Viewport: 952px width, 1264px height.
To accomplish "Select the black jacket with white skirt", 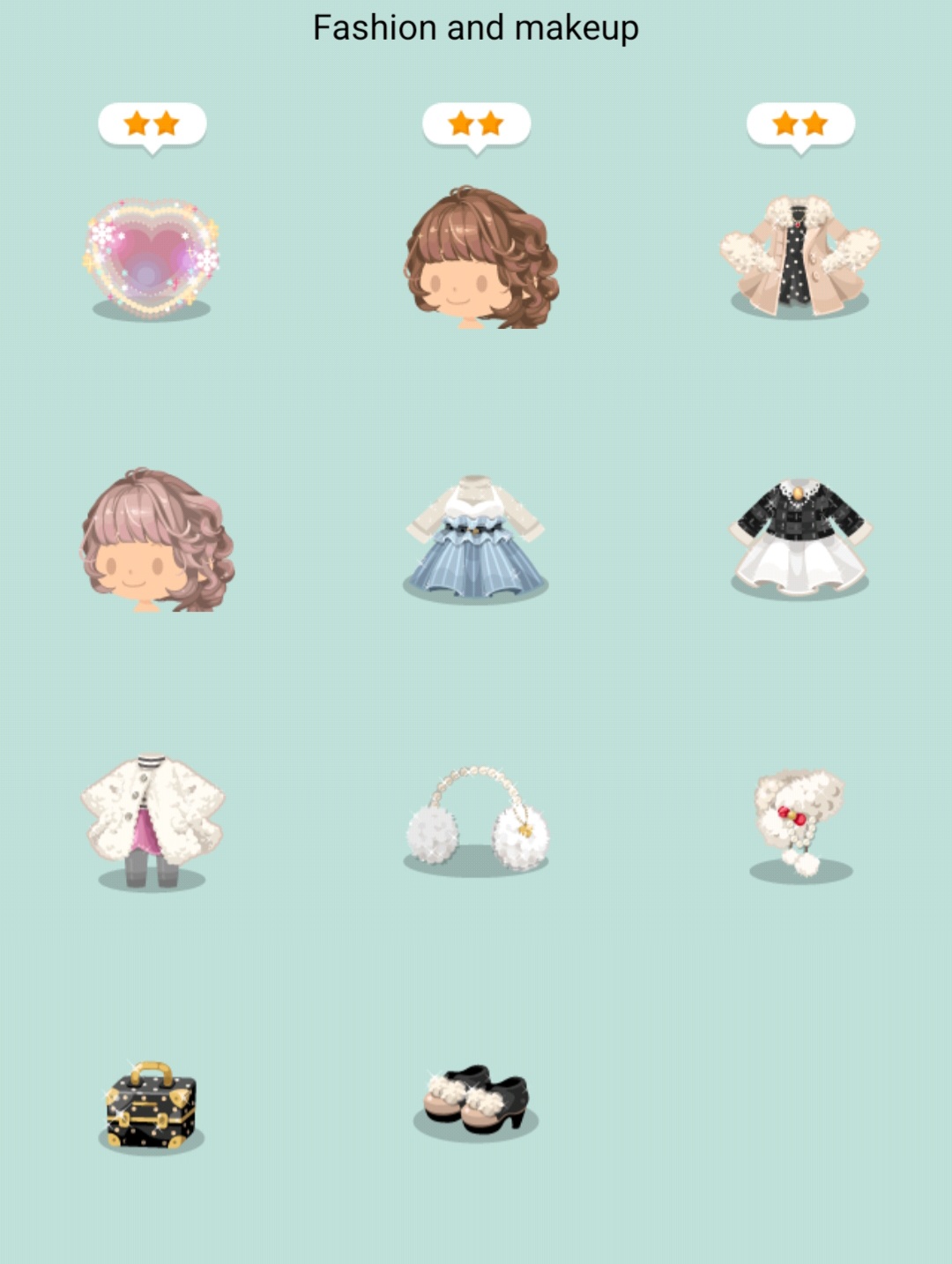I will coord(800,538).
